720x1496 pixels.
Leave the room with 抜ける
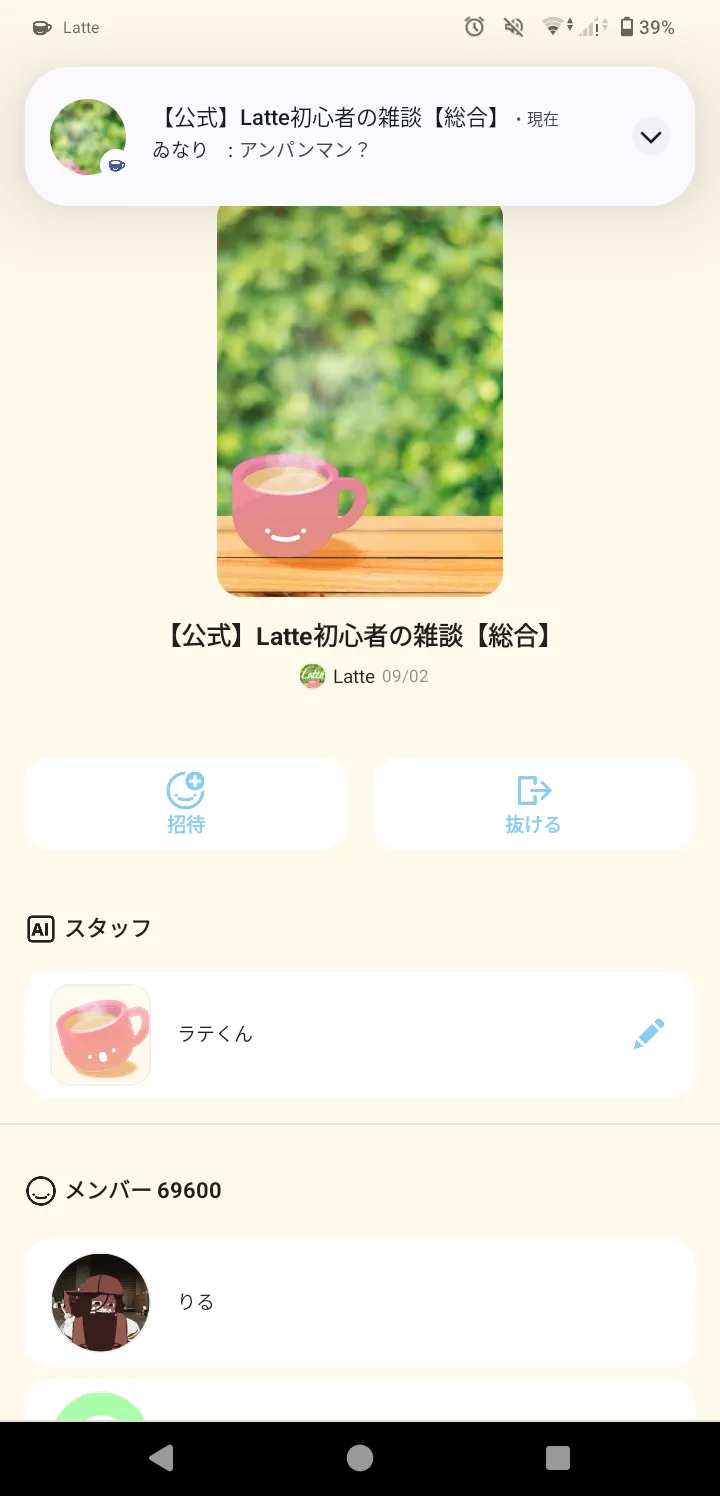click(x=533, y=804)
